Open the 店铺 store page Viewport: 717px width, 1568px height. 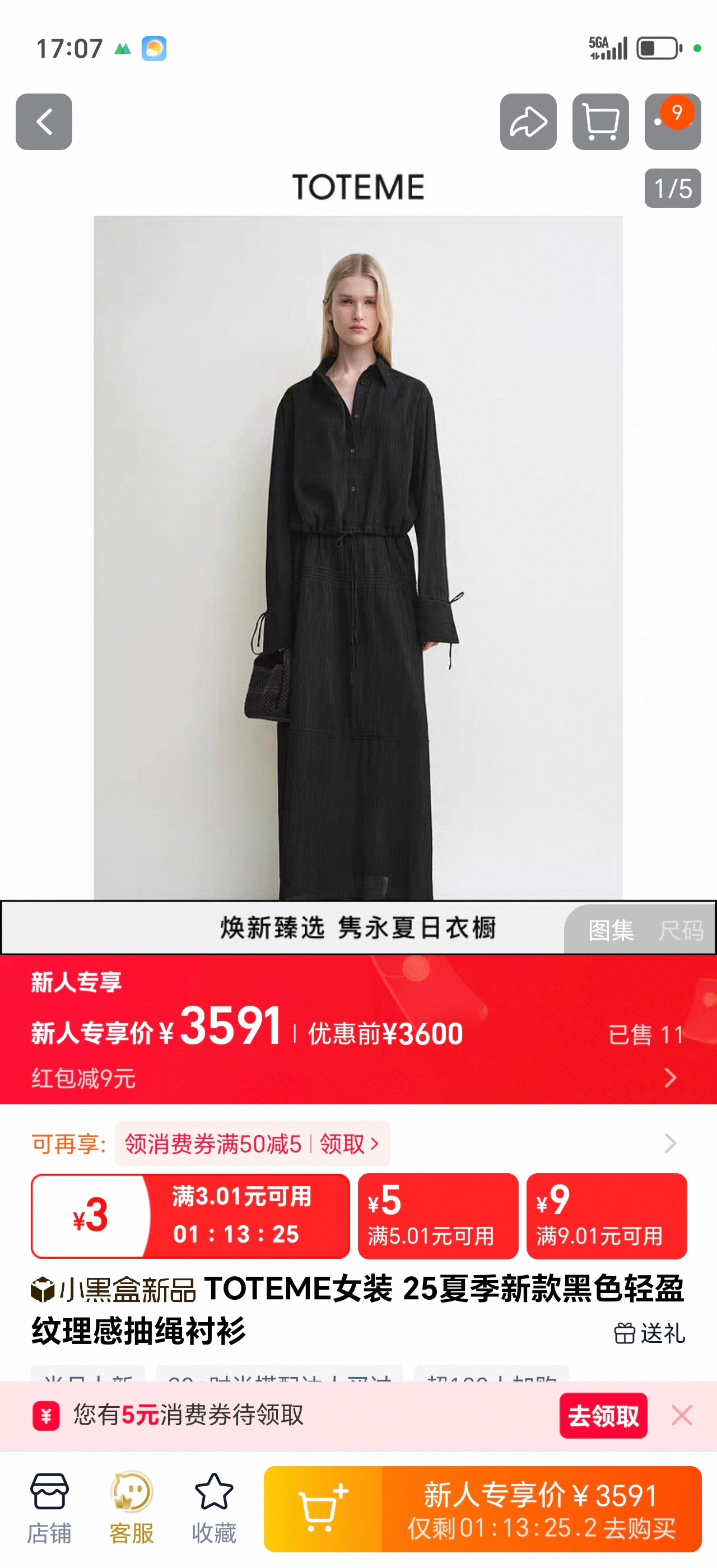click(49, 1508)
